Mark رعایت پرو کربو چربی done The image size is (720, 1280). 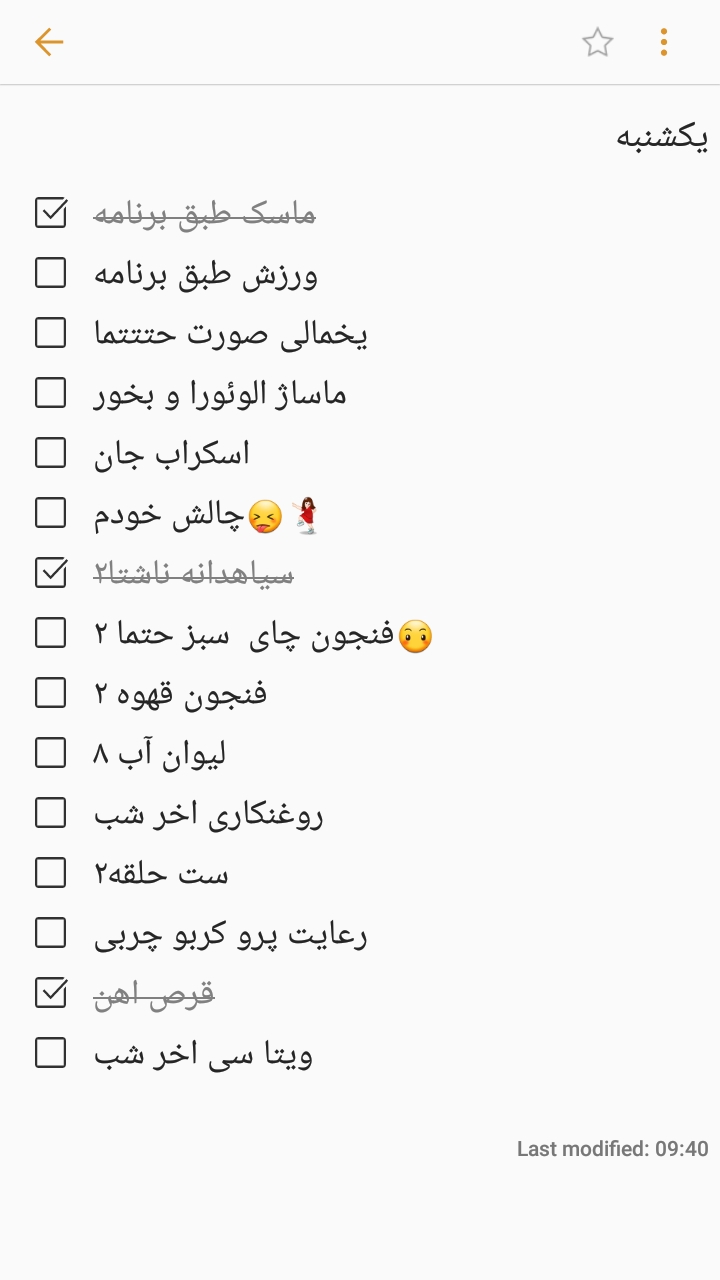coord(51,933)
